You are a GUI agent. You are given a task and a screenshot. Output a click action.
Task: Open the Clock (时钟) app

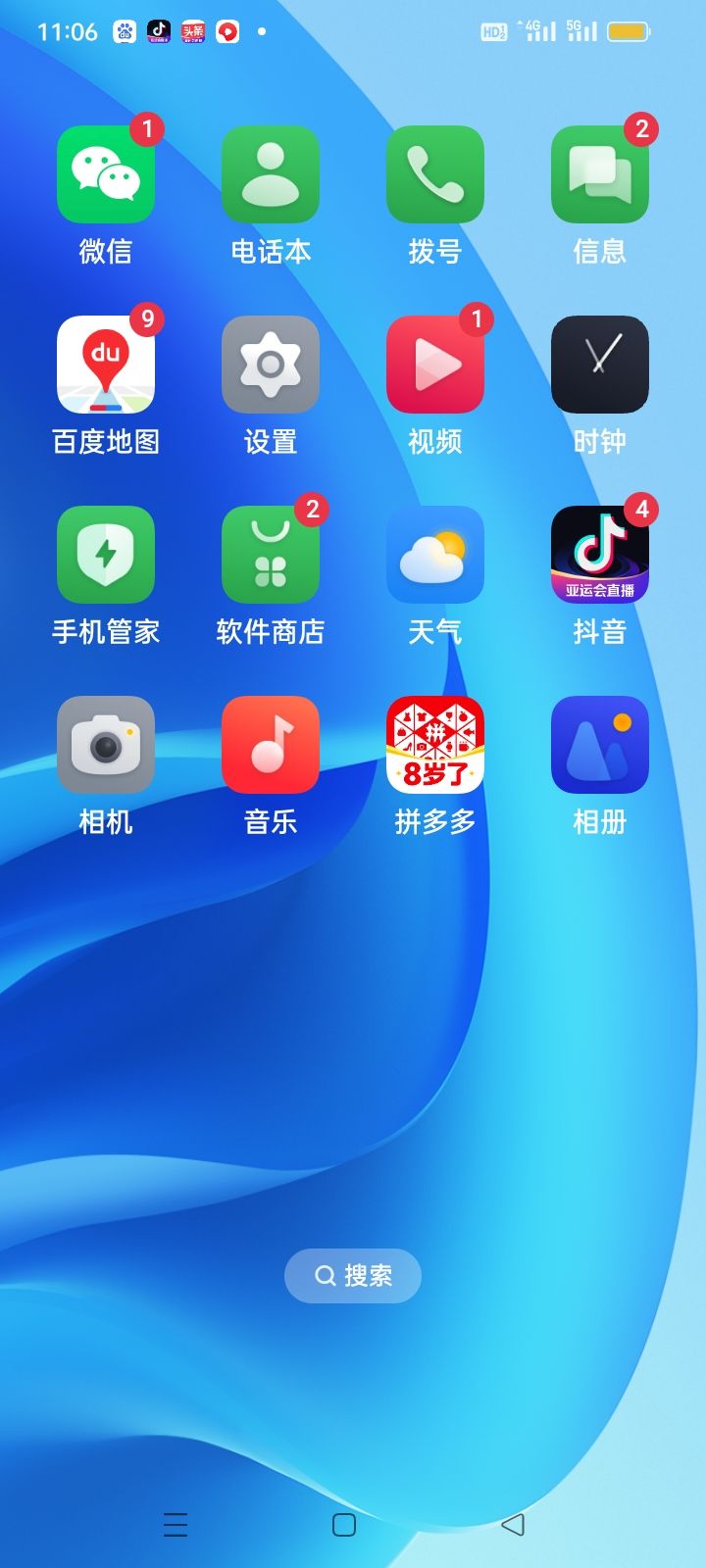(x=599, y=365)
